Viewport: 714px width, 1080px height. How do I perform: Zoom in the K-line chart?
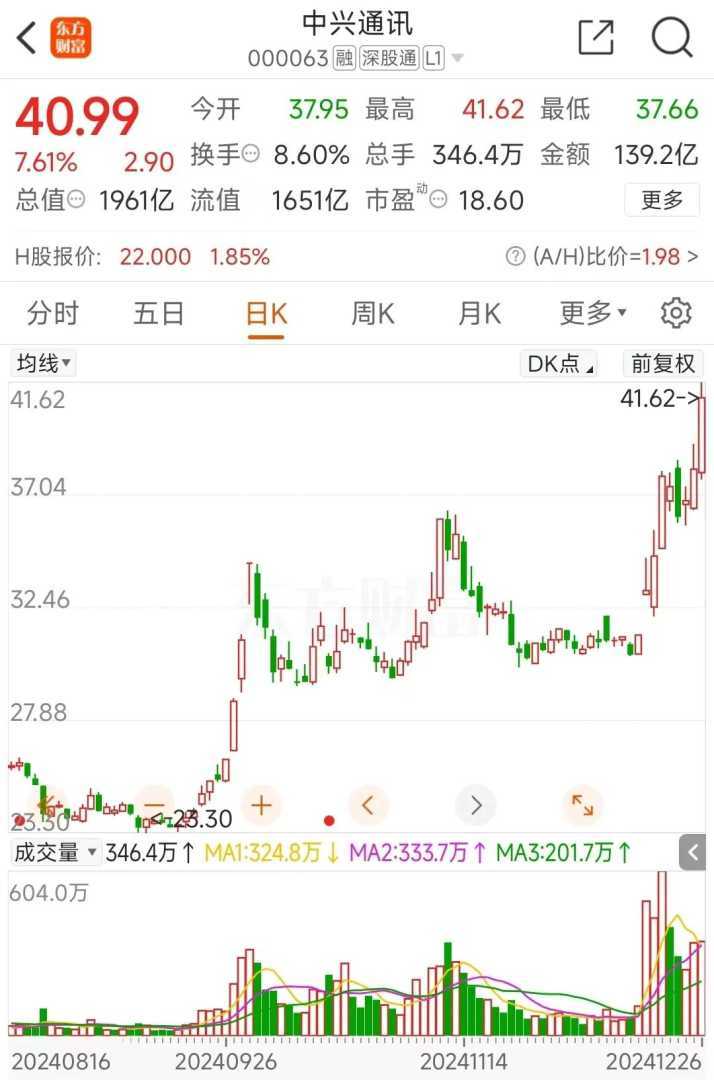click(x=261, y=804)
